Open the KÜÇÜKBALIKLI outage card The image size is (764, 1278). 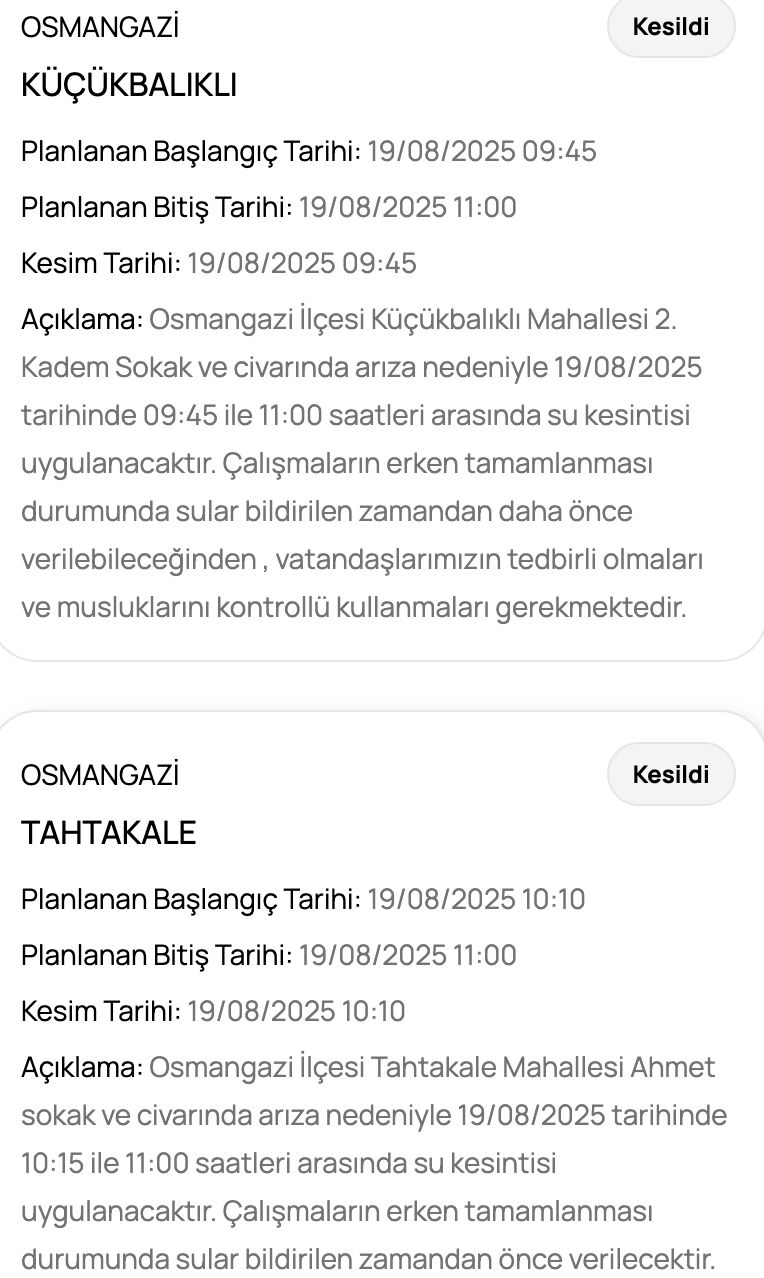coord(380,330)
